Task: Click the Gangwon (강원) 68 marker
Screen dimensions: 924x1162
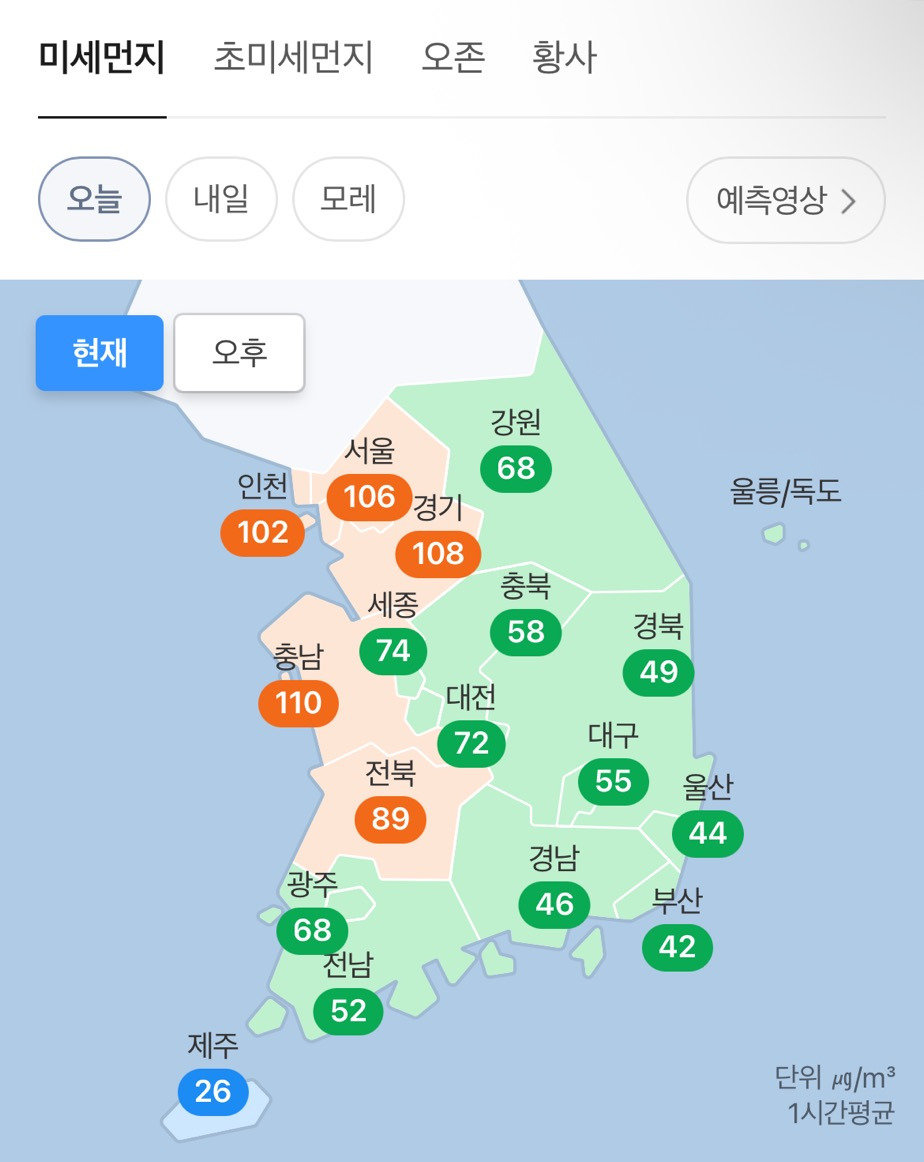Action: tap(516, 469)
